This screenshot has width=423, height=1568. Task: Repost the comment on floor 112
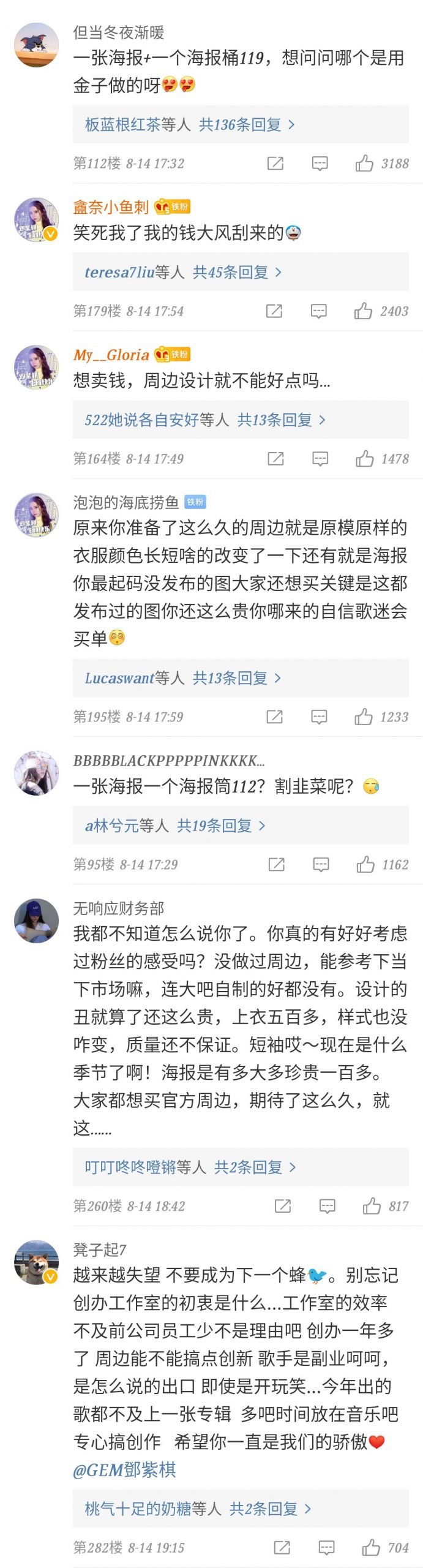275,164
